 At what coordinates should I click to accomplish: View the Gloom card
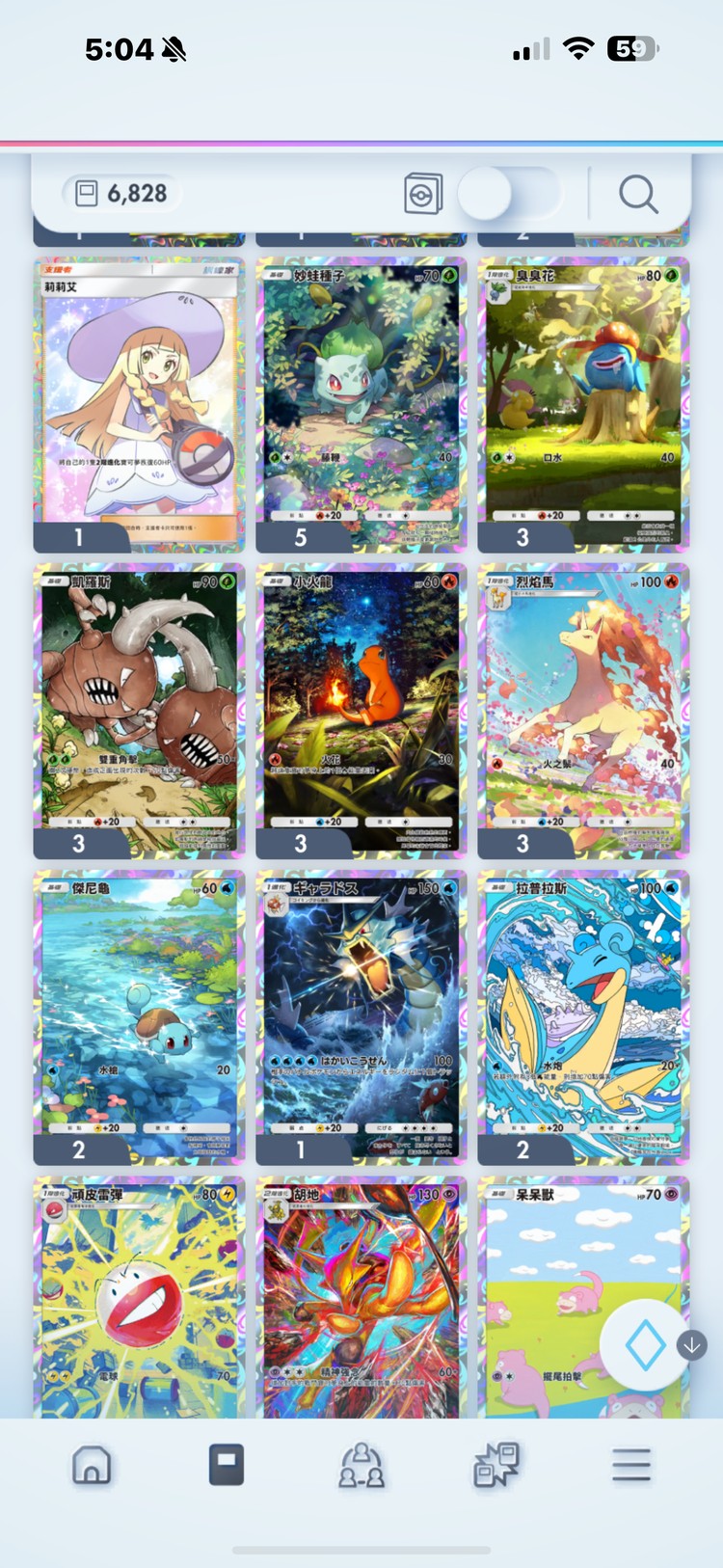(583, 400)
